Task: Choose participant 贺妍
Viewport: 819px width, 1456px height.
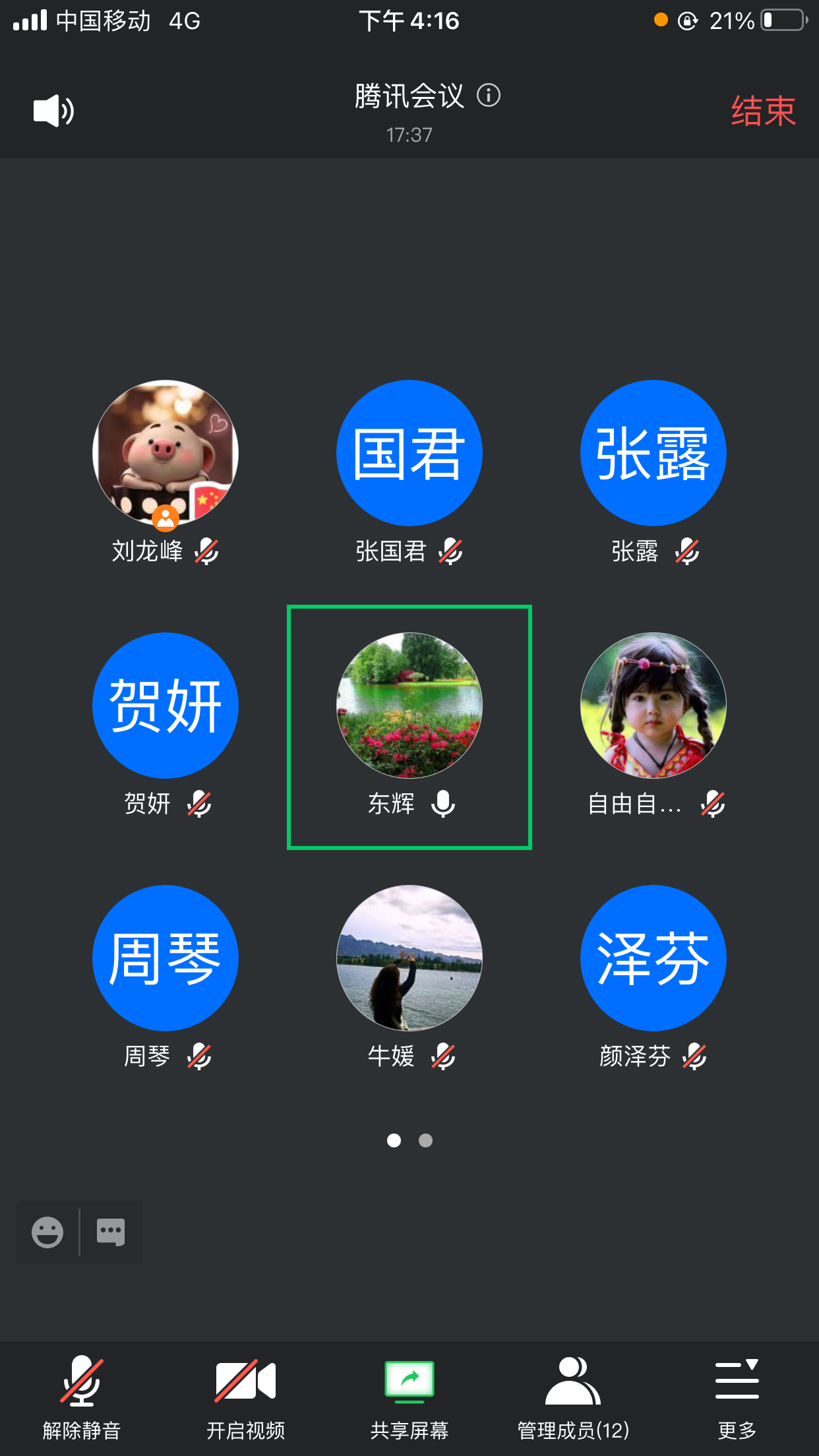Action: [166, 706]
